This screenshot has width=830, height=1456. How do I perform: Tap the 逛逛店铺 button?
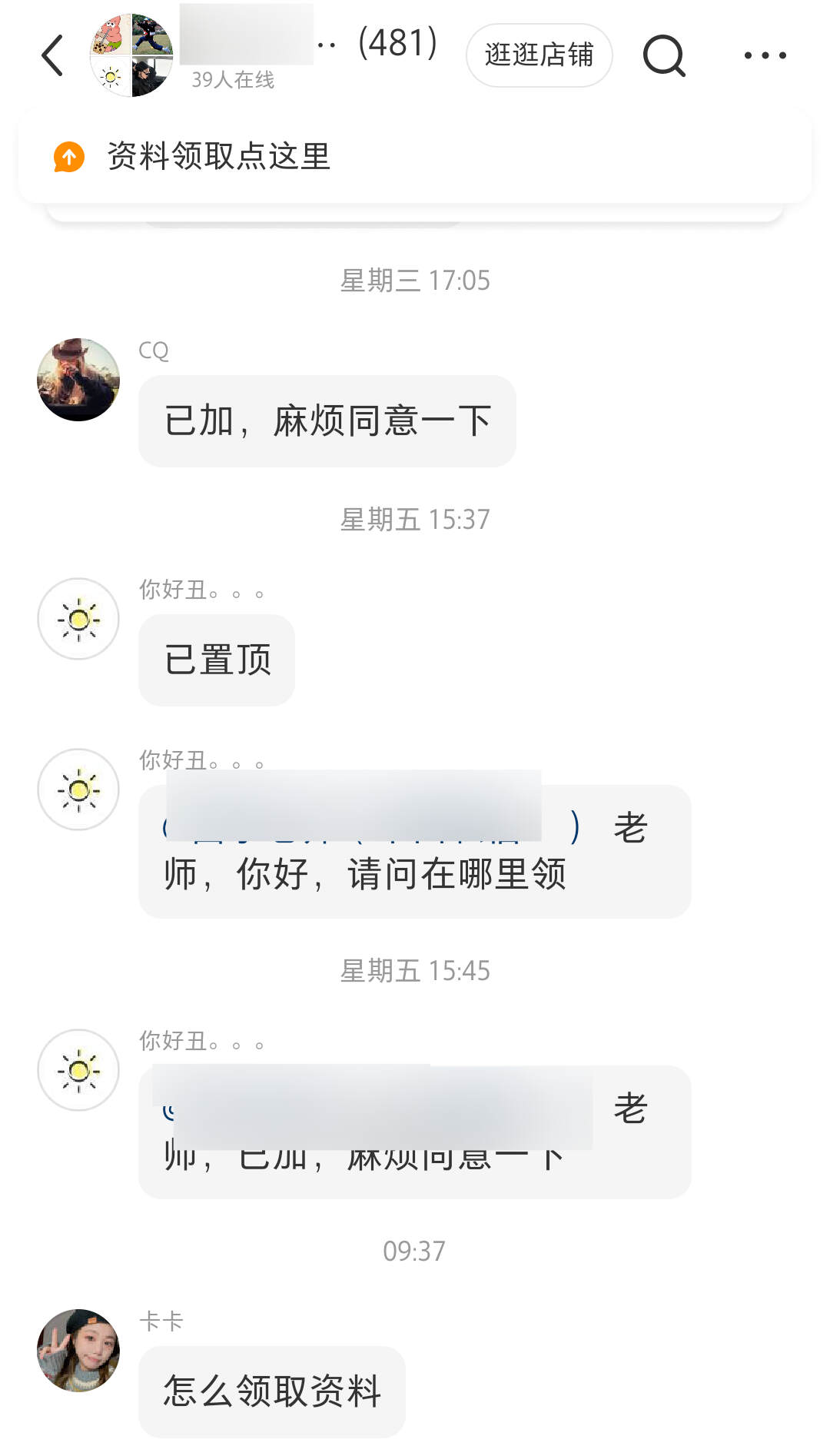click(x=539, y=55)
